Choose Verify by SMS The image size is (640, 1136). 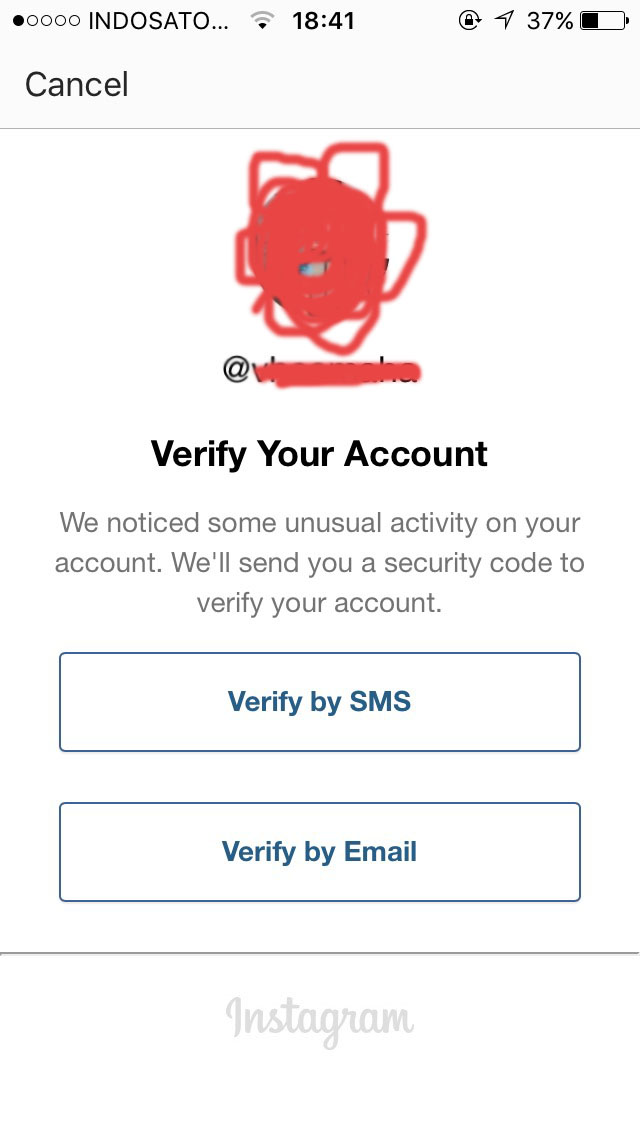[320, 702]
